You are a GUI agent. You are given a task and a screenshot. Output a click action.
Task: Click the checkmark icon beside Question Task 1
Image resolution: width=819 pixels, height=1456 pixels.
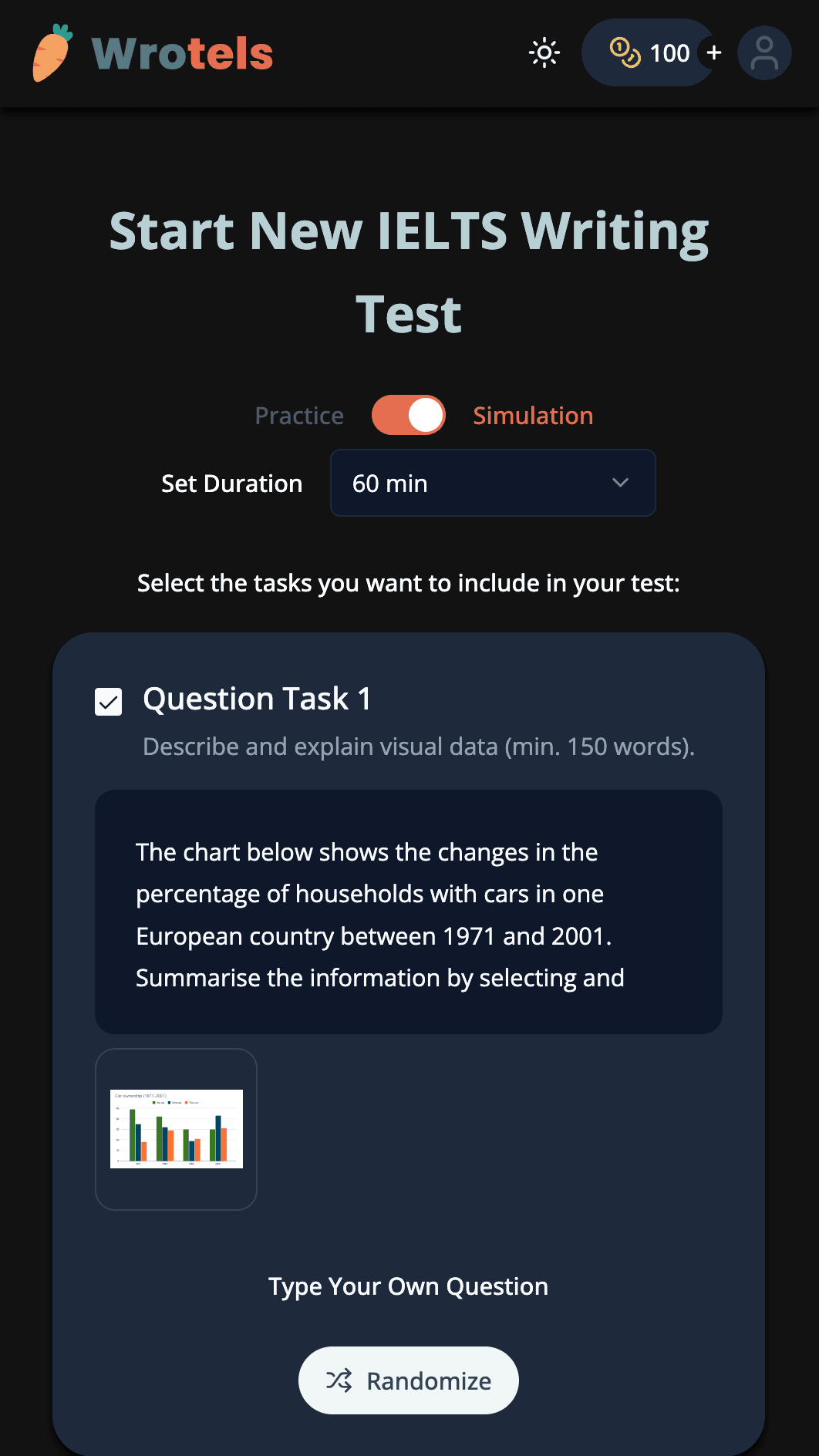click(x=108, y=702)
